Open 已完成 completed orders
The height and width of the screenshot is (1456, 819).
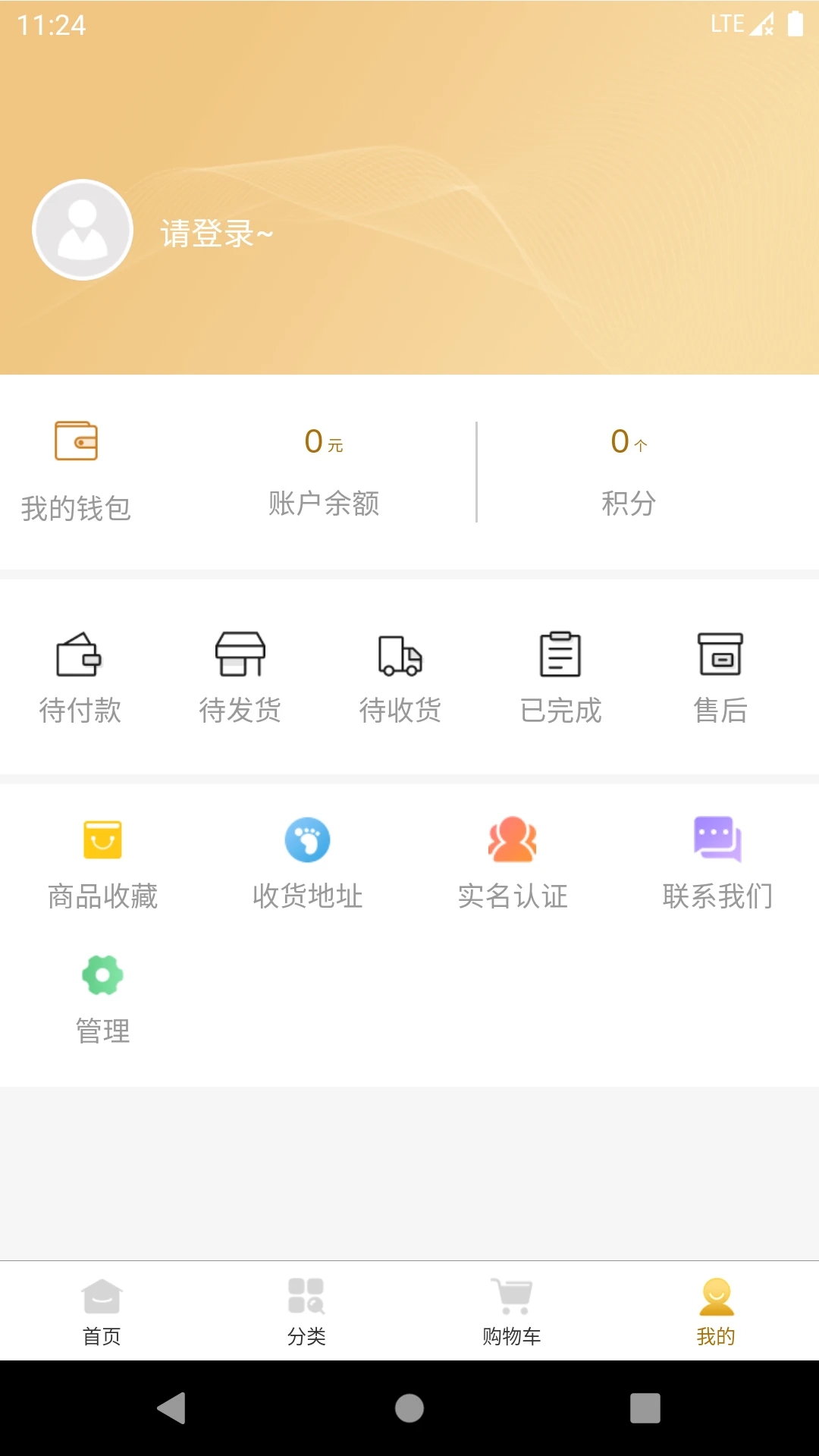point(560,676)
